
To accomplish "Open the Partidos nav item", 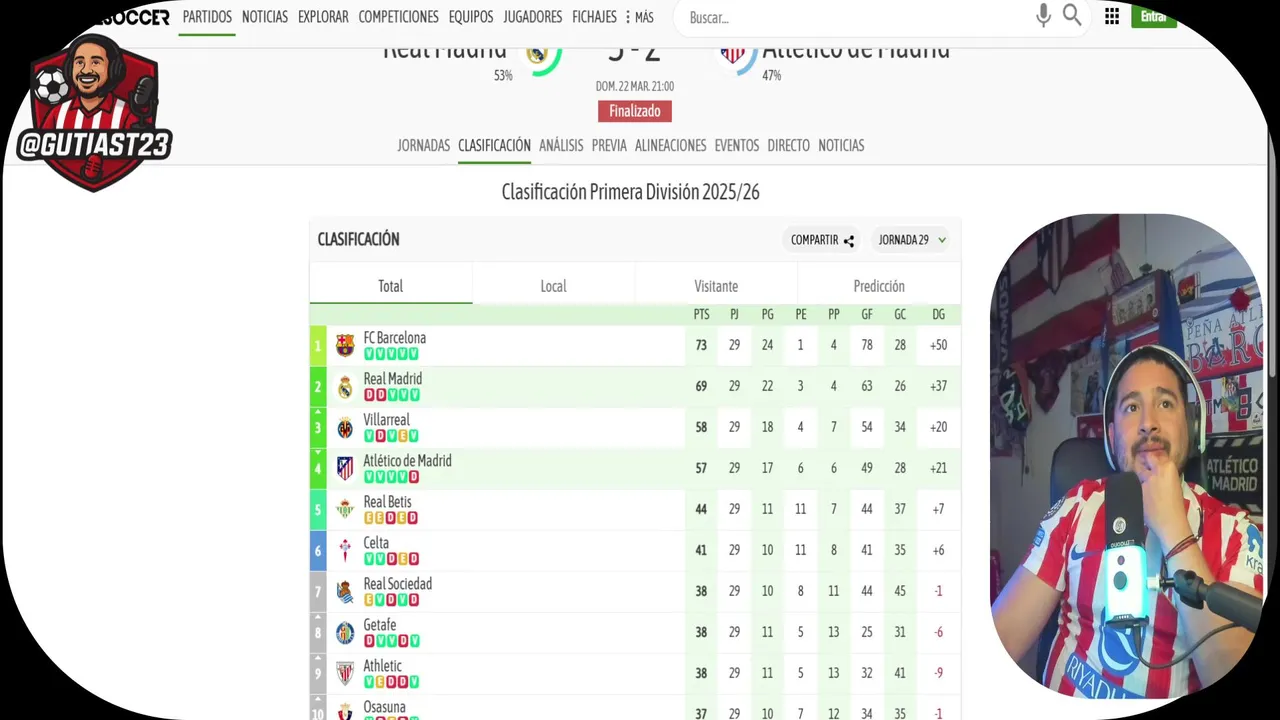I will [x=207, y=17].
